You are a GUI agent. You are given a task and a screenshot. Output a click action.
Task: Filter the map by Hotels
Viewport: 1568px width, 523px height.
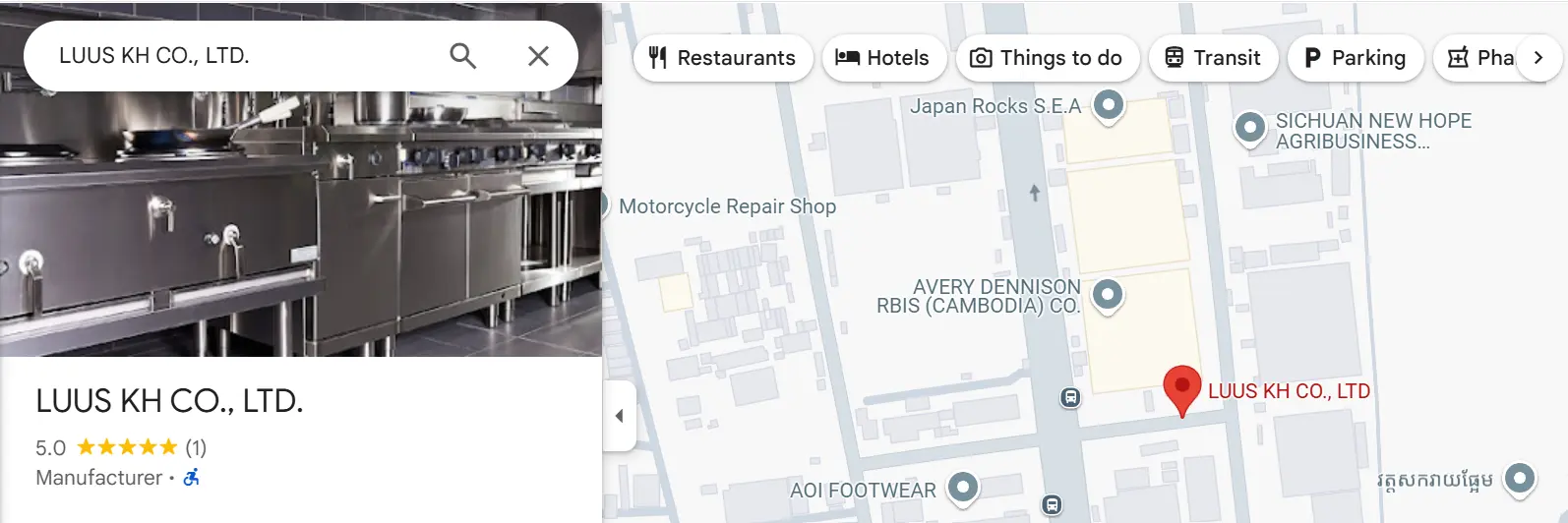point(882,58)
